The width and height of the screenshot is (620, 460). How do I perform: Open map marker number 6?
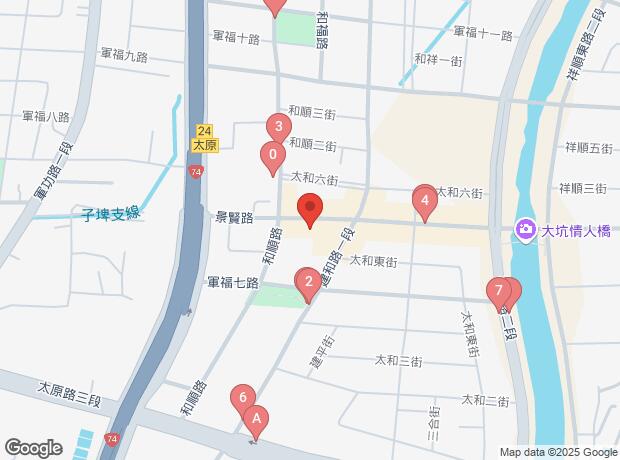pos(243,397)
